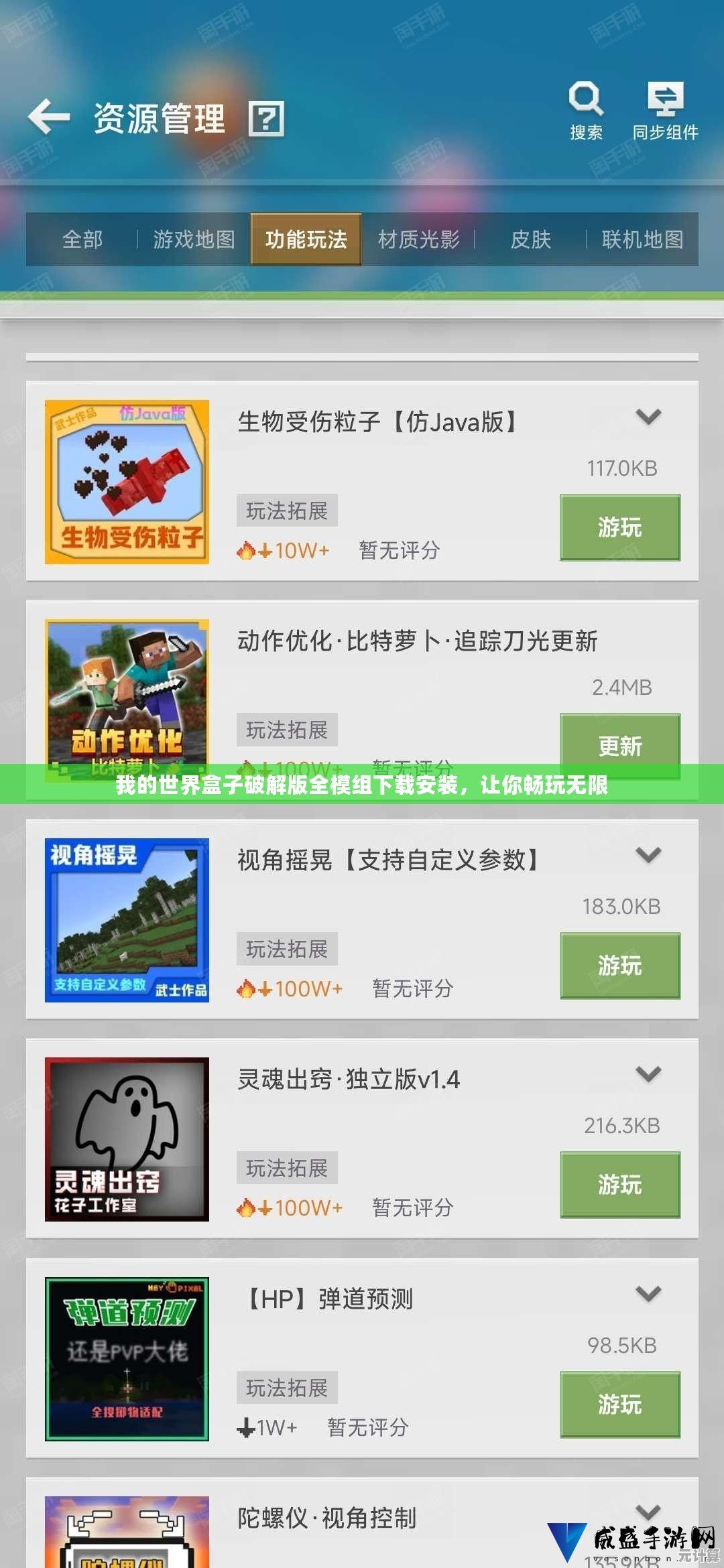This screenshot has width=724, height=1568.
Task: Expand the 弹道预测 item chevron
Action: tap(648, 1294)
